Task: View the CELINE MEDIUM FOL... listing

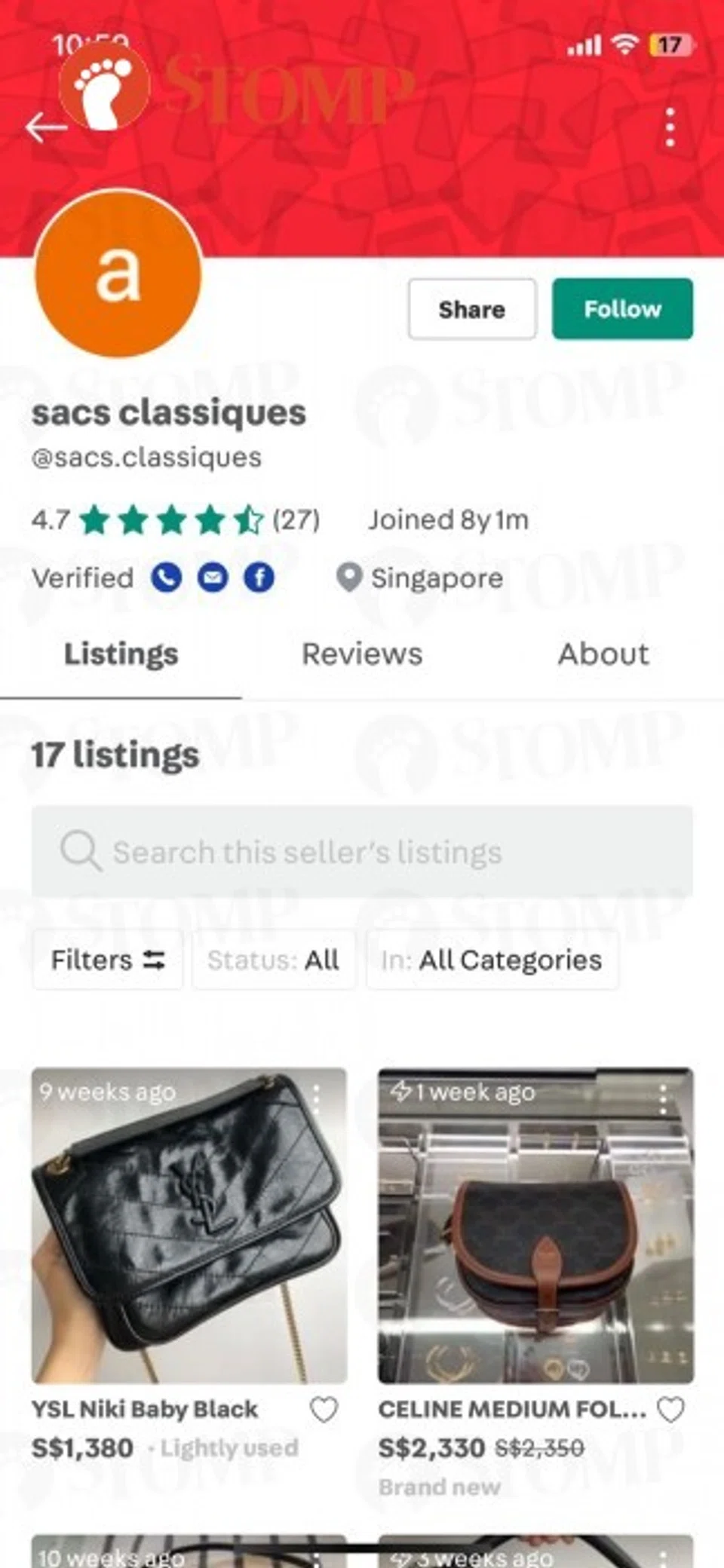Action: coord(535,1225)
